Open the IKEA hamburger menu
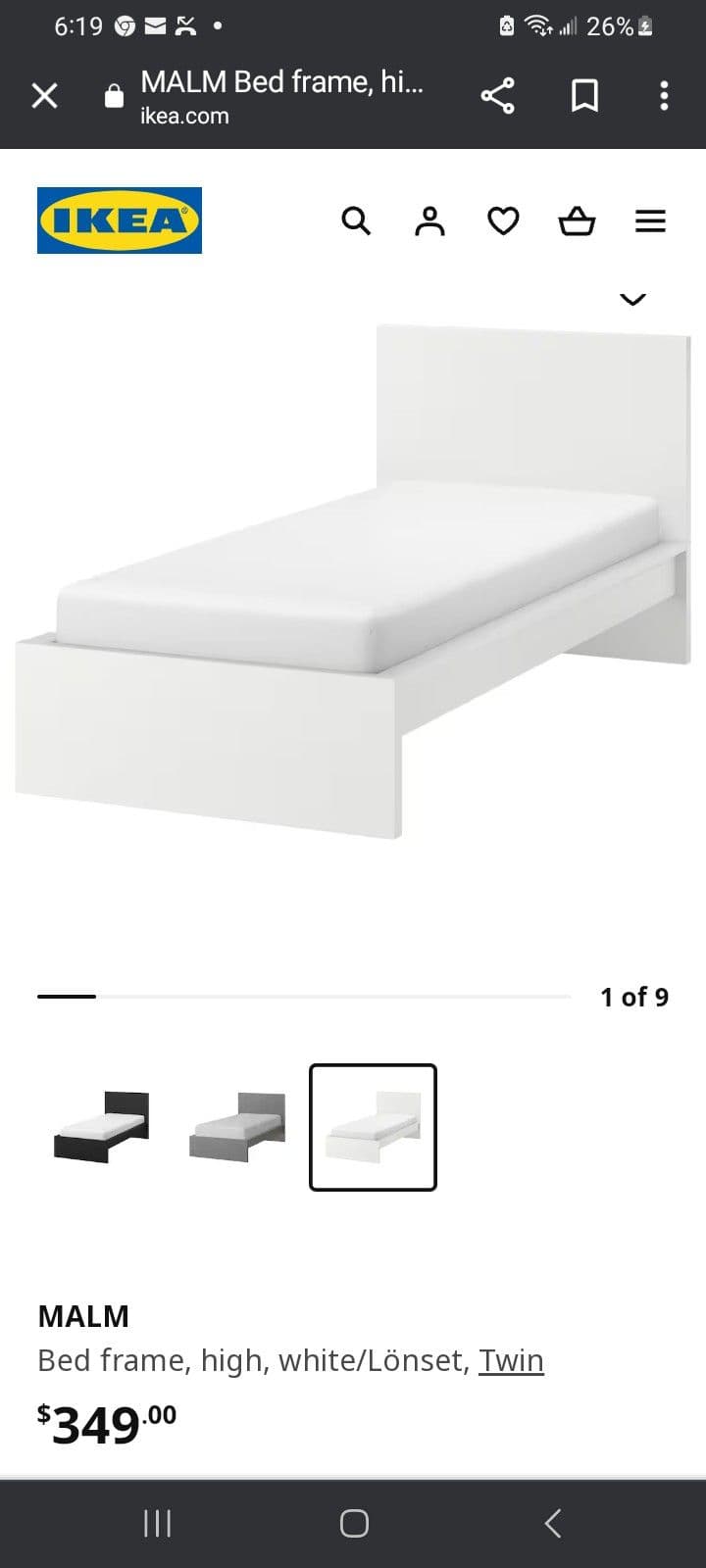The width and height of the screenshot is (706, 1568). coord(650,221)
